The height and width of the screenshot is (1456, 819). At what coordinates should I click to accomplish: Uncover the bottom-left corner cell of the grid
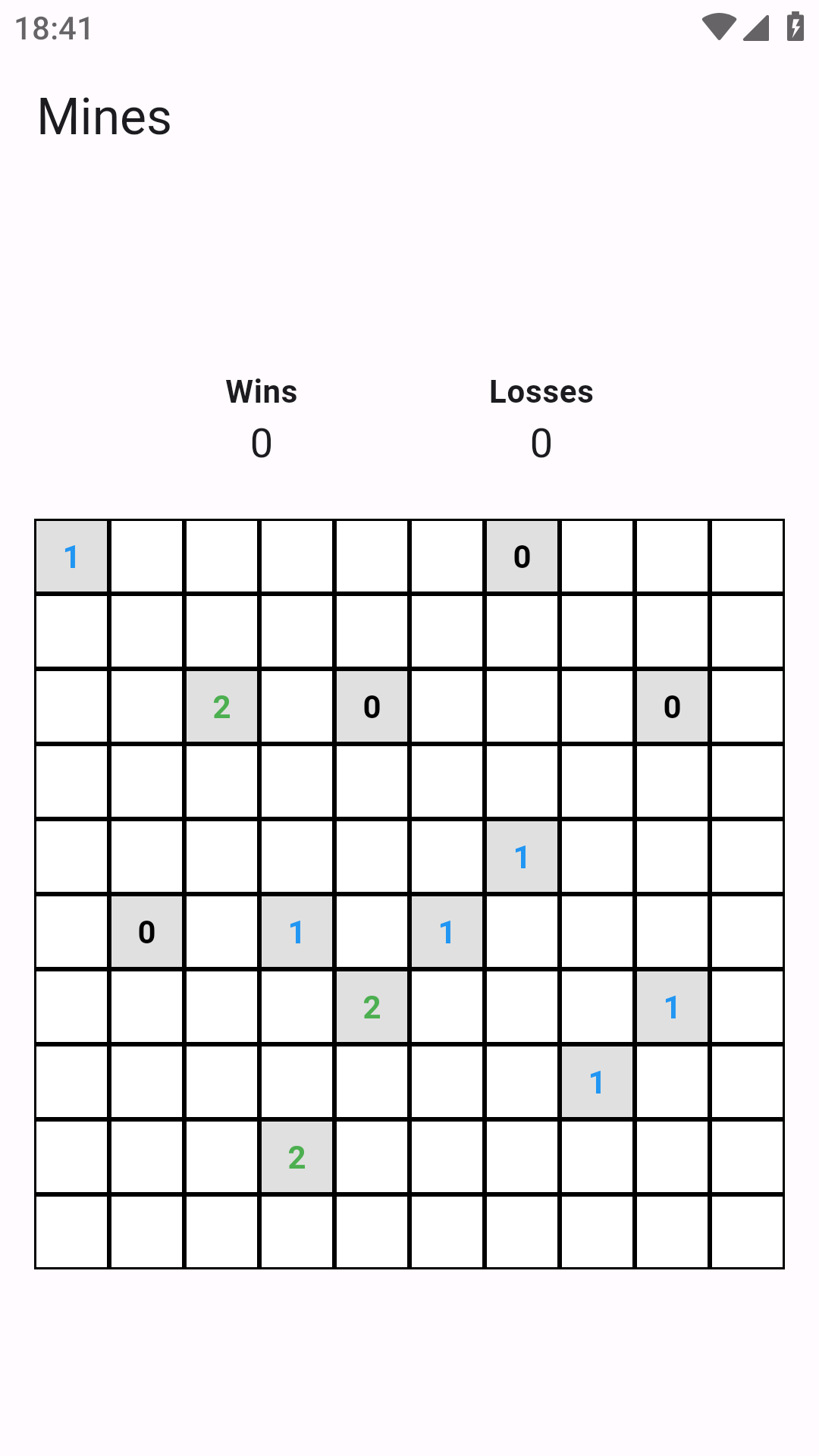(x=72, y=1232)
